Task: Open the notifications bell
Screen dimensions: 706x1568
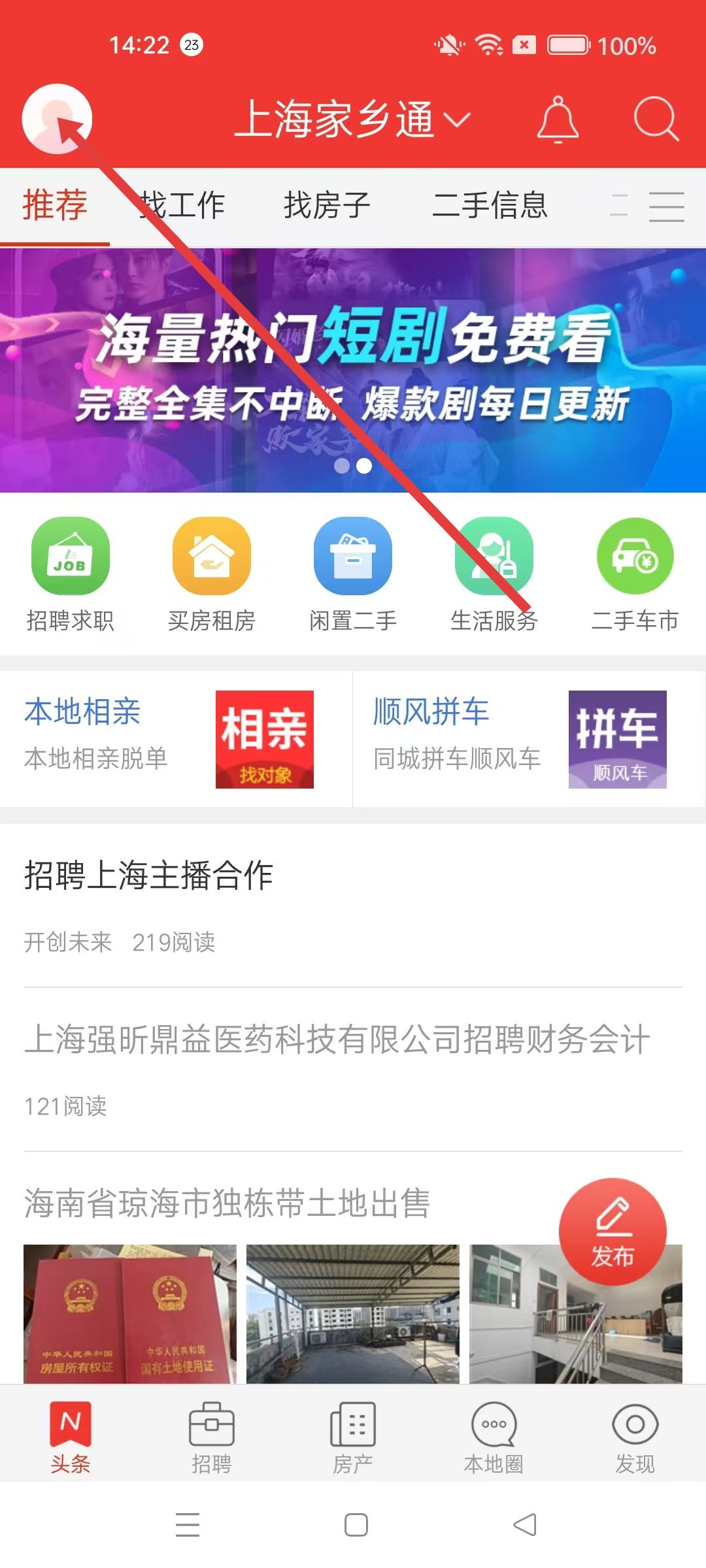Action: click(x=558, y=120)
